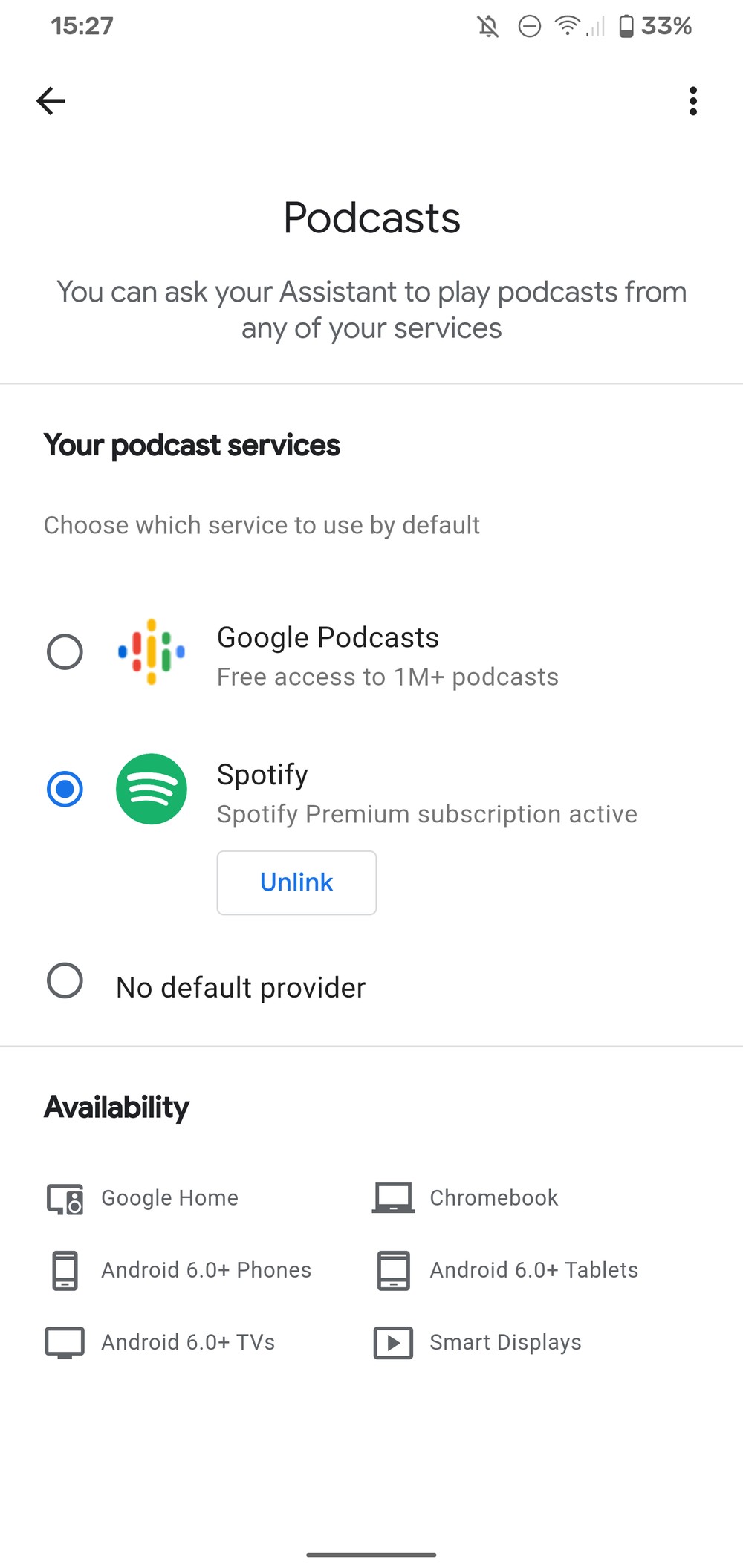This screenshot has width=743, height=1568.
Task: Choose No default provider option
Action: click(x=65, y=981)
